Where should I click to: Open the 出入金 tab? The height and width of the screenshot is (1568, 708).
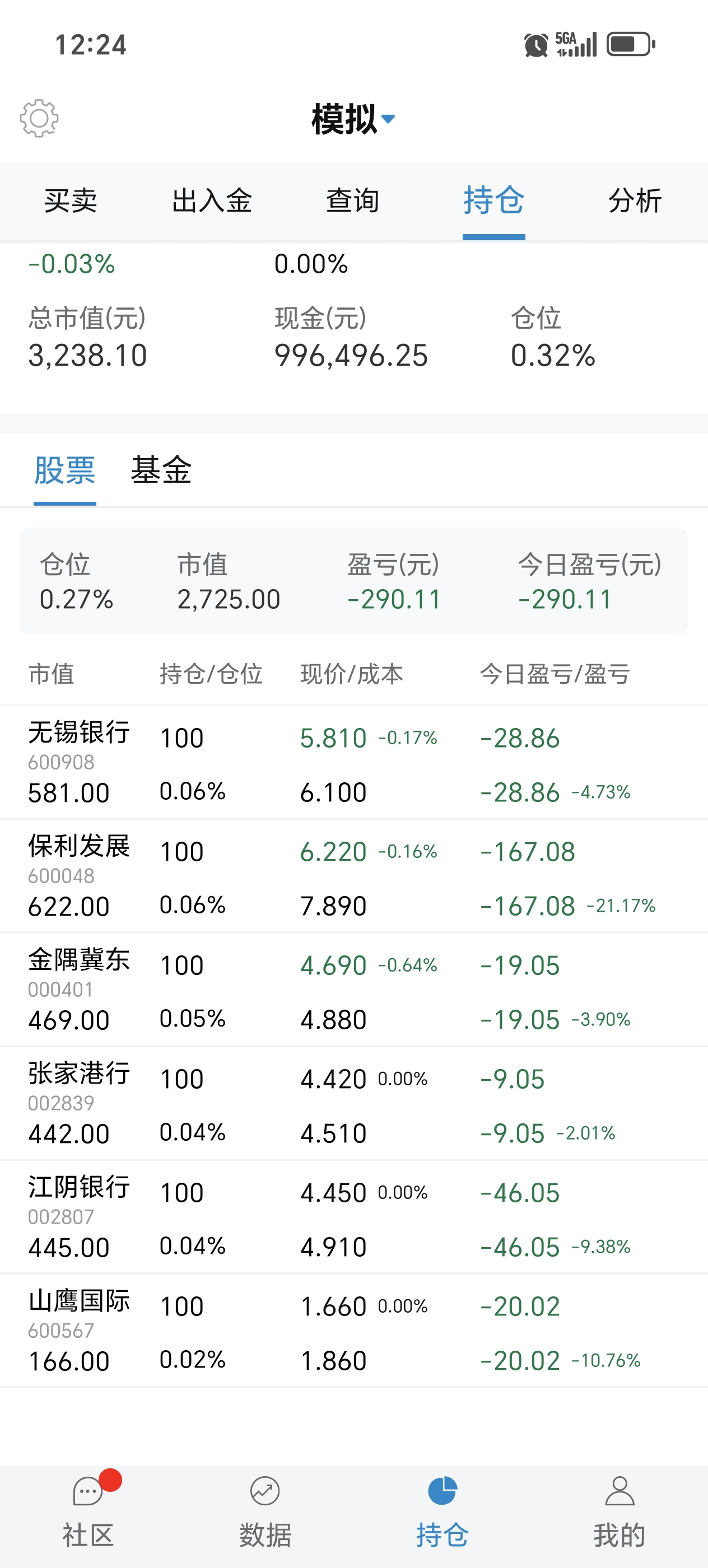coord(212,201)
